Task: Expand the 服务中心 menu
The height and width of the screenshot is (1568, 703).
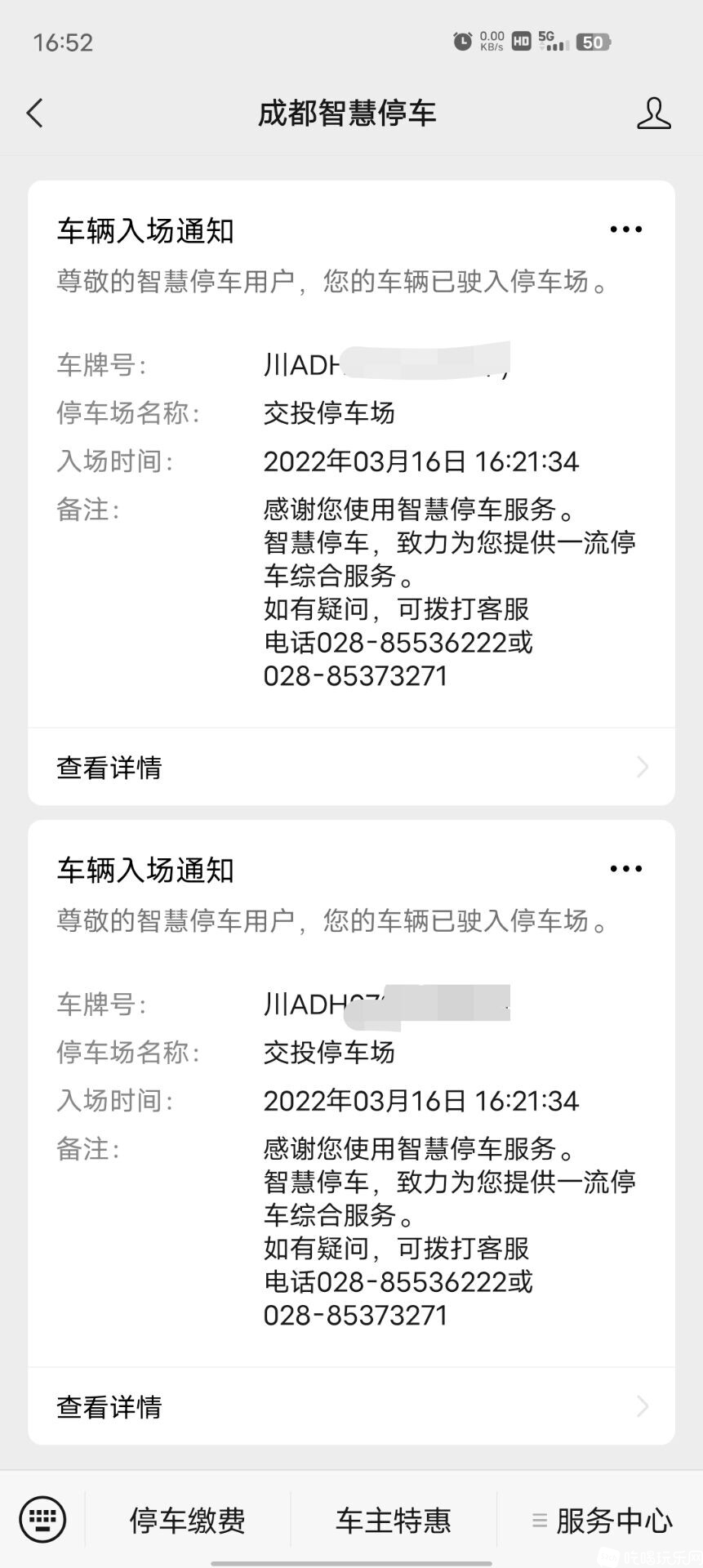Action: (x=601, y=1520)
